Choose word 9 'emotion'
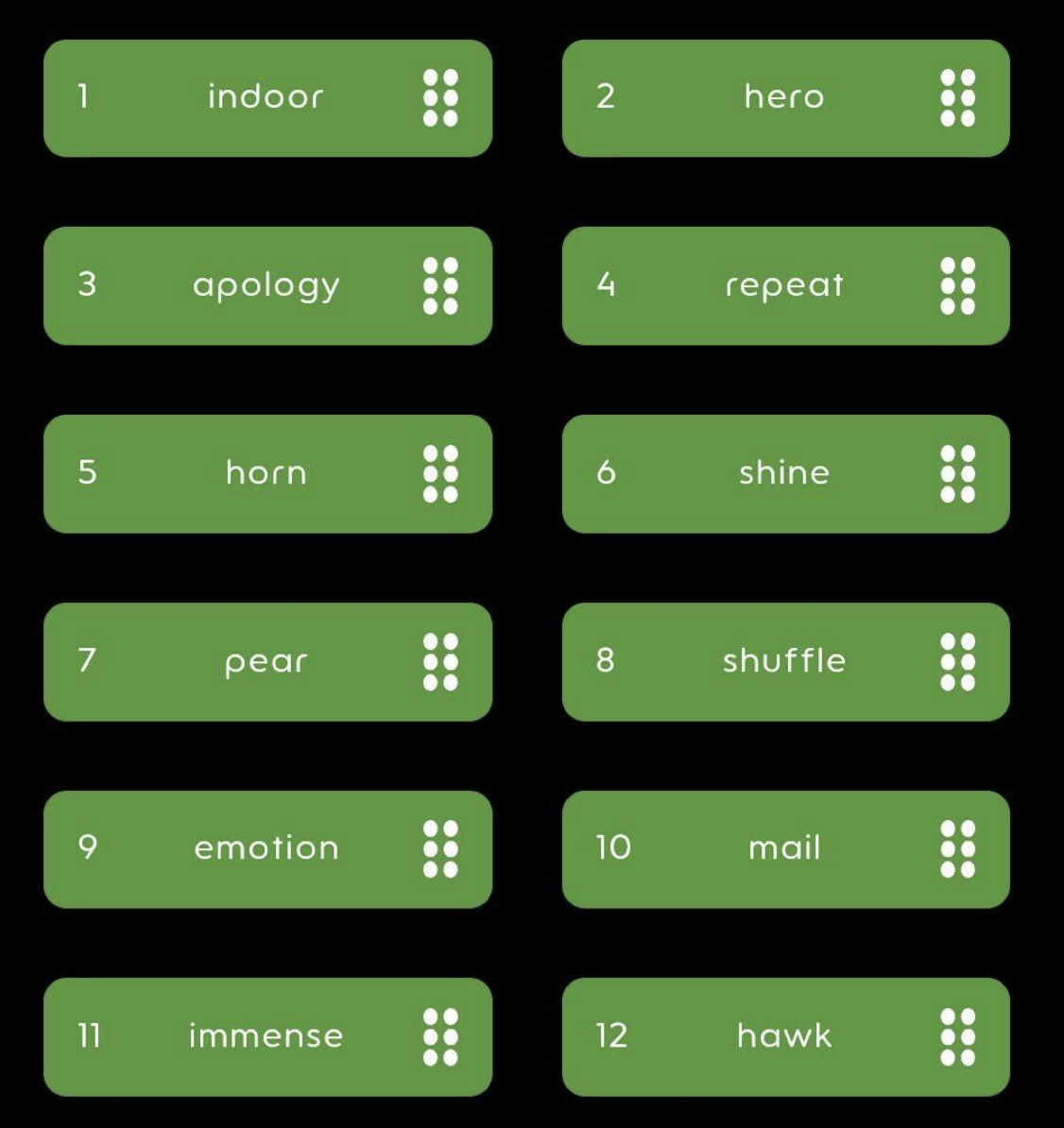Viewport: 1064px width, 1128px height. coord(266,848)
